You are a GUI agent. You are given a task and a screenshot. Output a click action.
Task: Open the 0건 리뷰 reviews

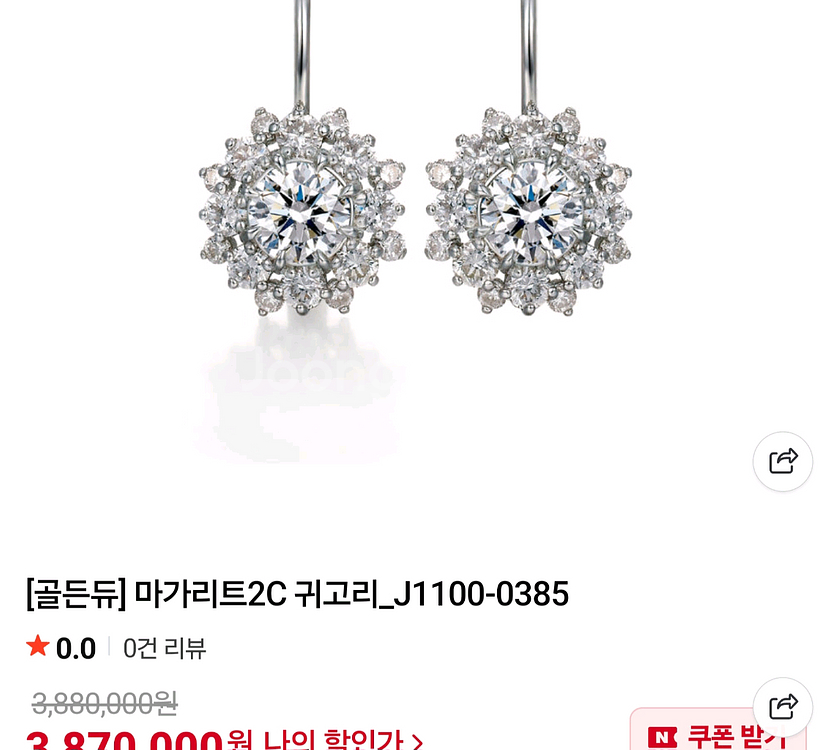pyautogui.click(x=164, y=648)
